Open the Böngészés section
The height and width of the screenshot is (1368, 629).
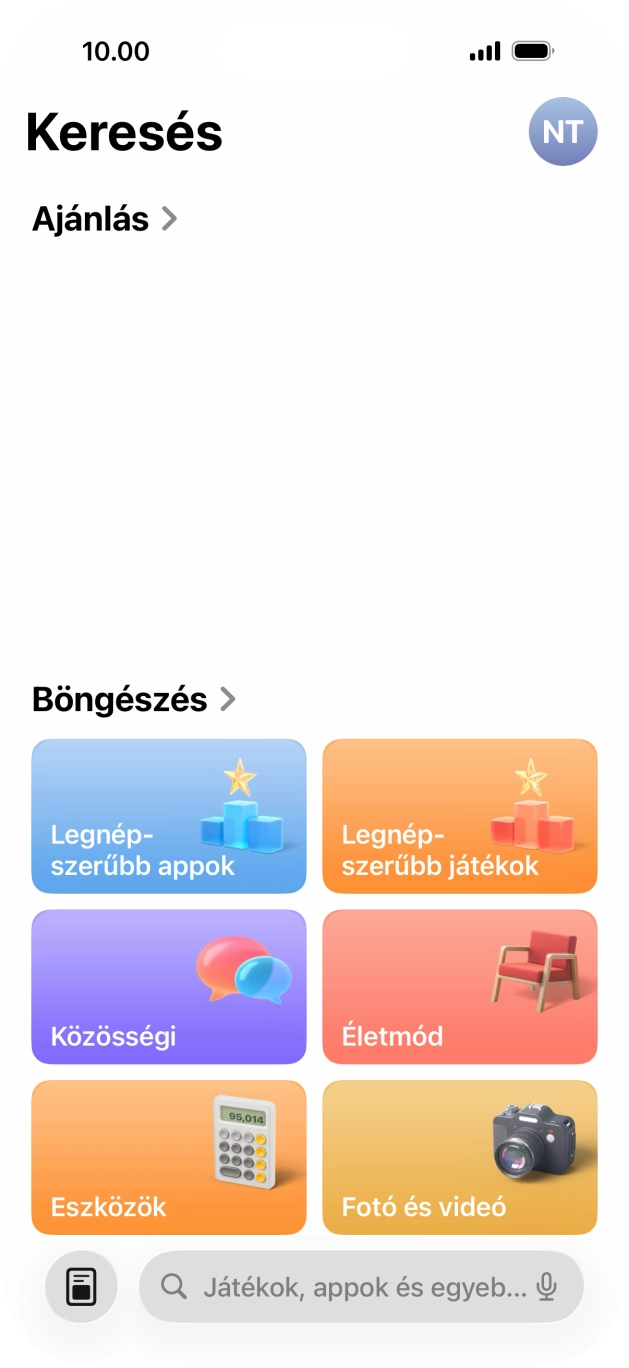coord(134,699)
